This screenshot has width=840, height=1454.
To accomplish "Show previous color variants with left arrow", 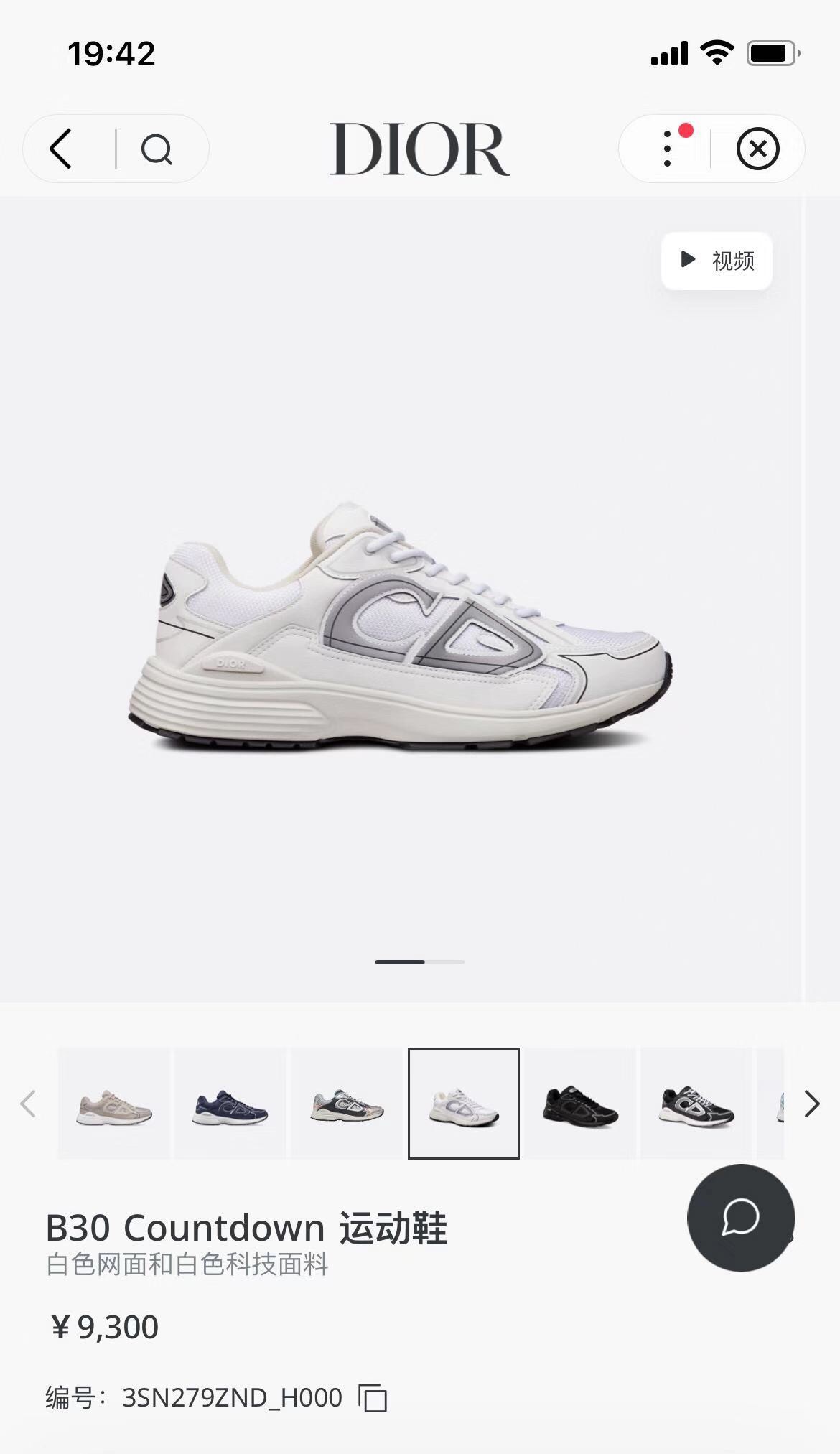I will coord(29,1104).
